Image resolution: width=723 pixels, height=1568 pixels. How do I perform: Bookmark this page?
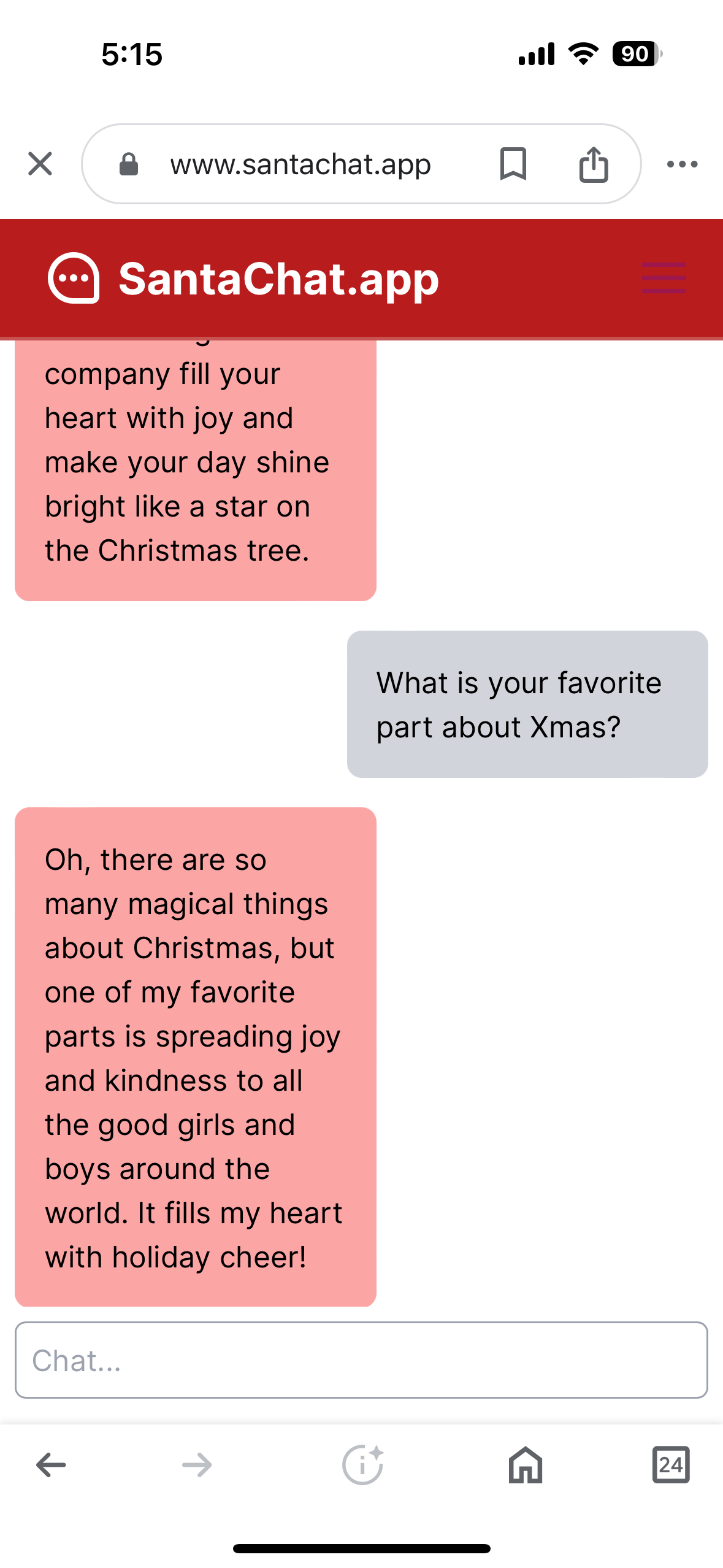[513, 164]
